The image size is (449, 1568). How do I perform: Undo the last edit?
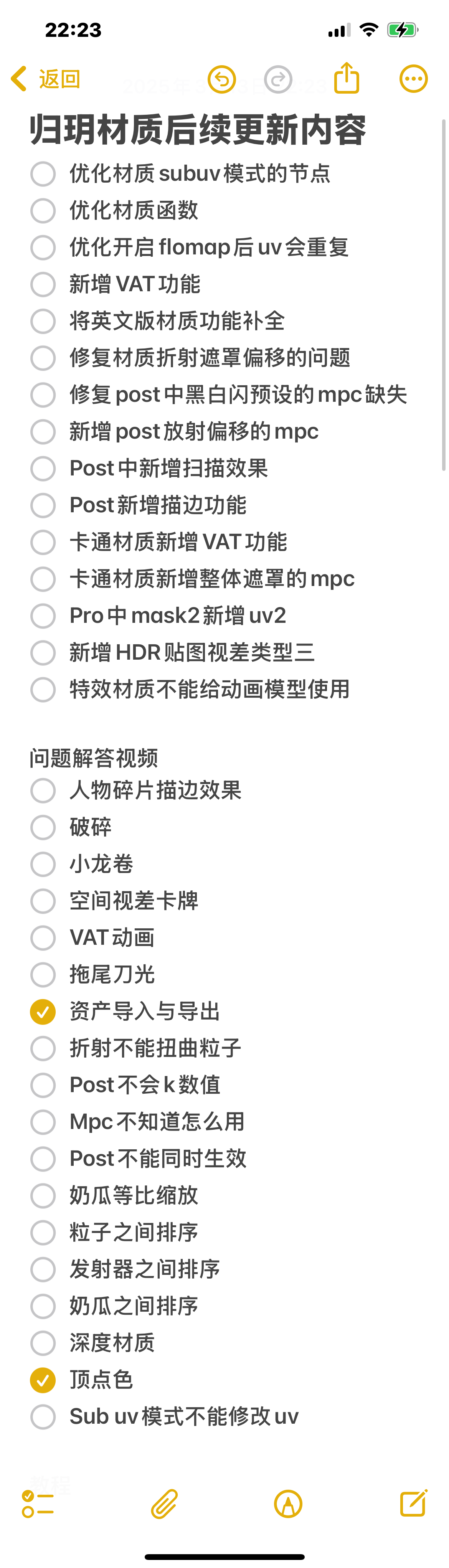[222, 79]
